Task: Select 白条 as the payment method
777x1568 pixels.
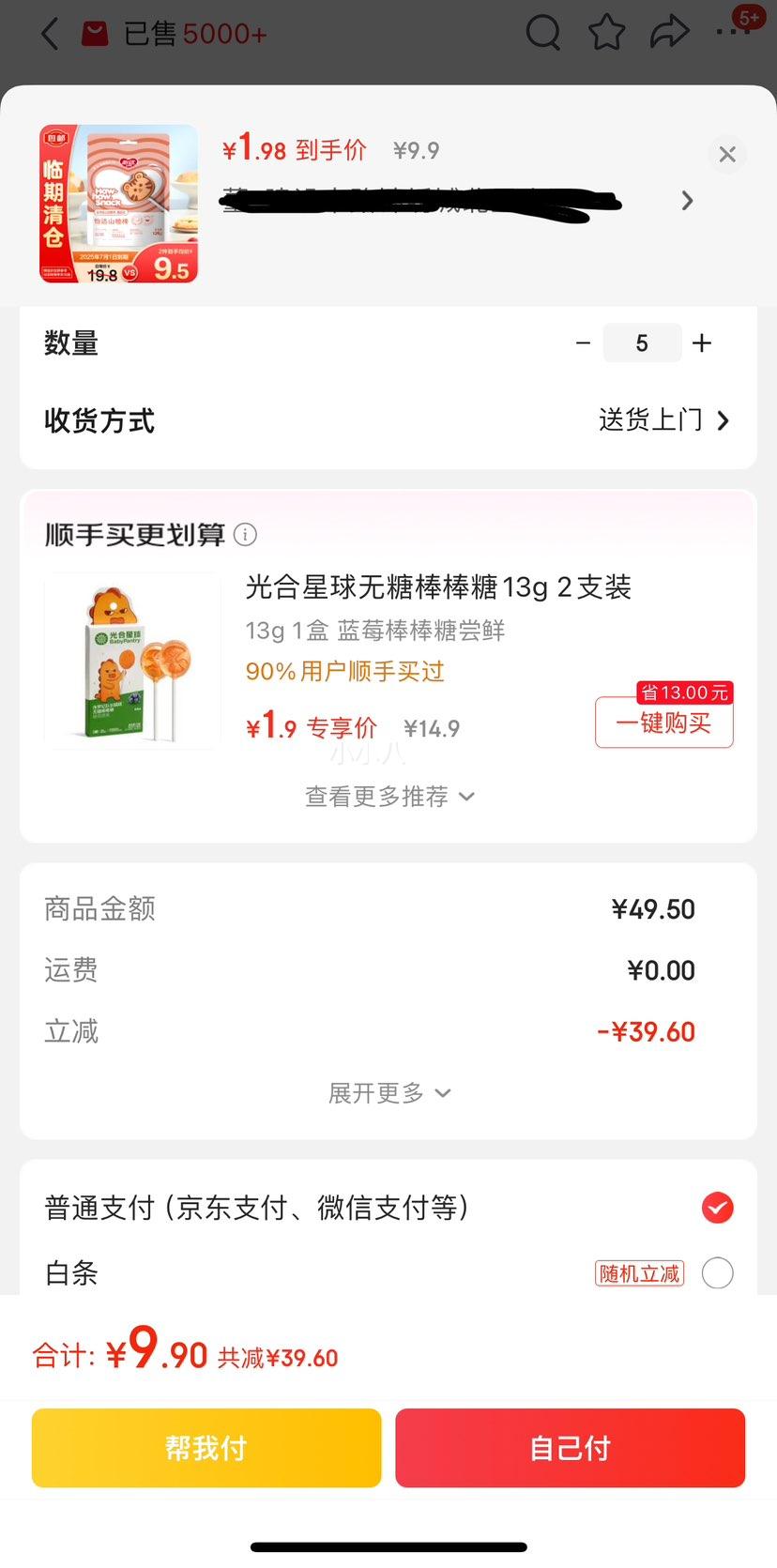Action: tap(718, 1272)
